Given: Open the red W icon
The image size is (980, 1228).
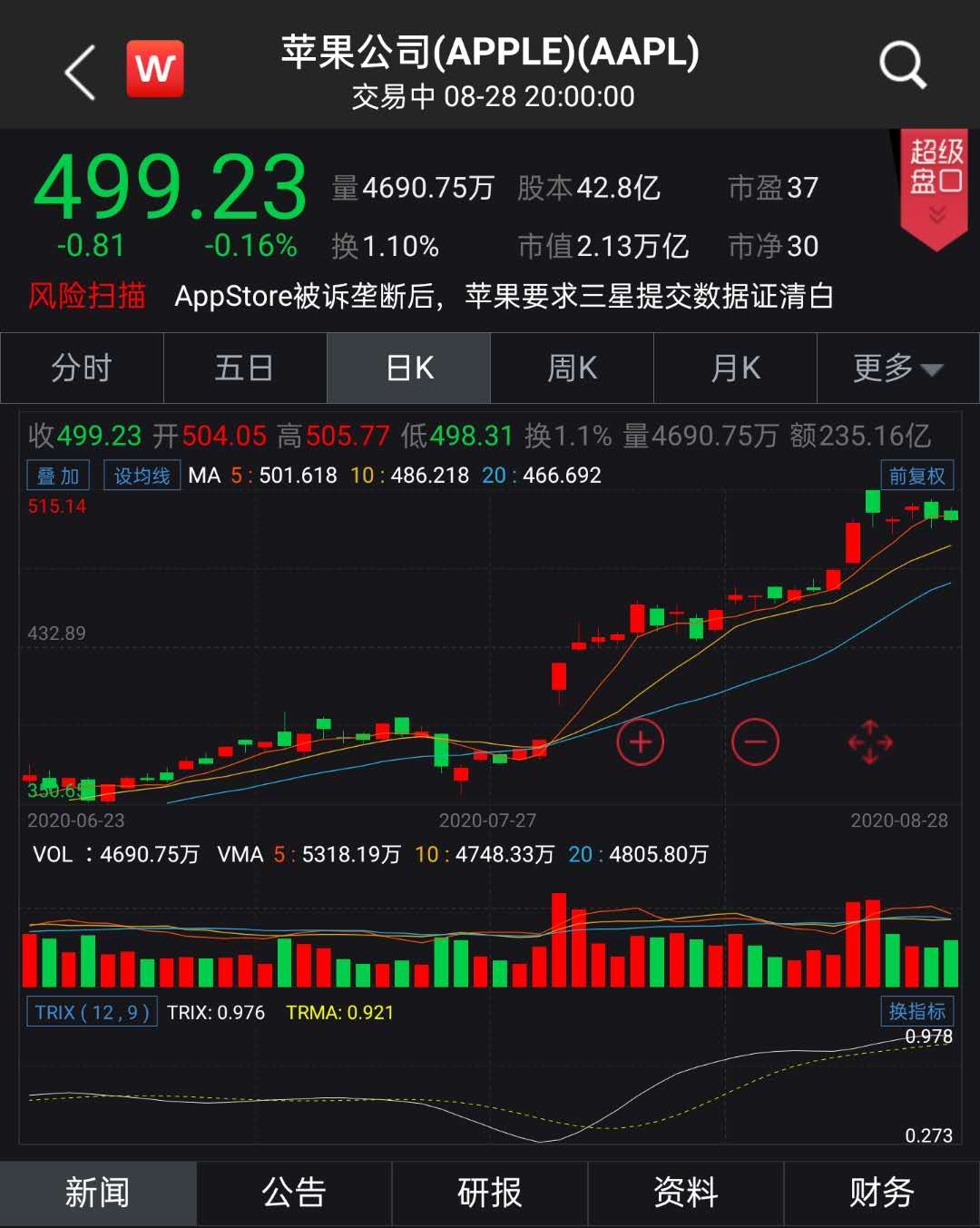Looking at the screenshot, I should tap(154, 68).
